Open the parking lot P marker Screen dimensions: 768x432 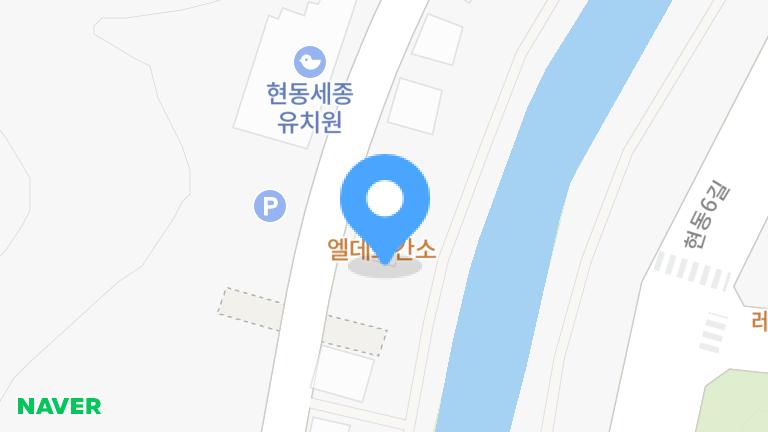click(x=269, y=207)
